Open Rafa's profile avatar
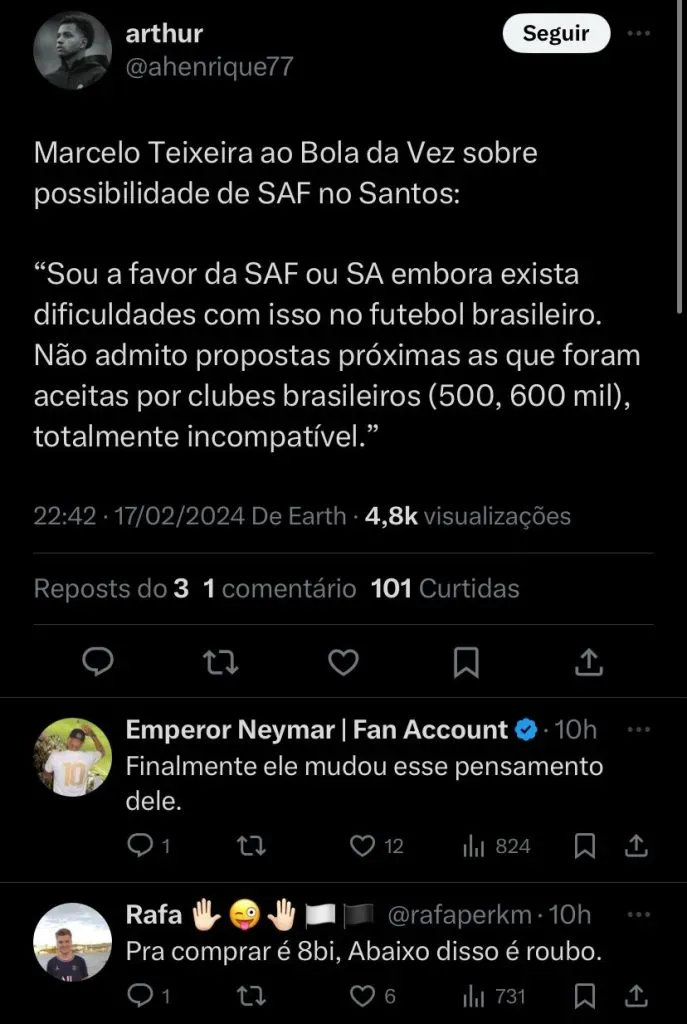 [x=73, y=942]
